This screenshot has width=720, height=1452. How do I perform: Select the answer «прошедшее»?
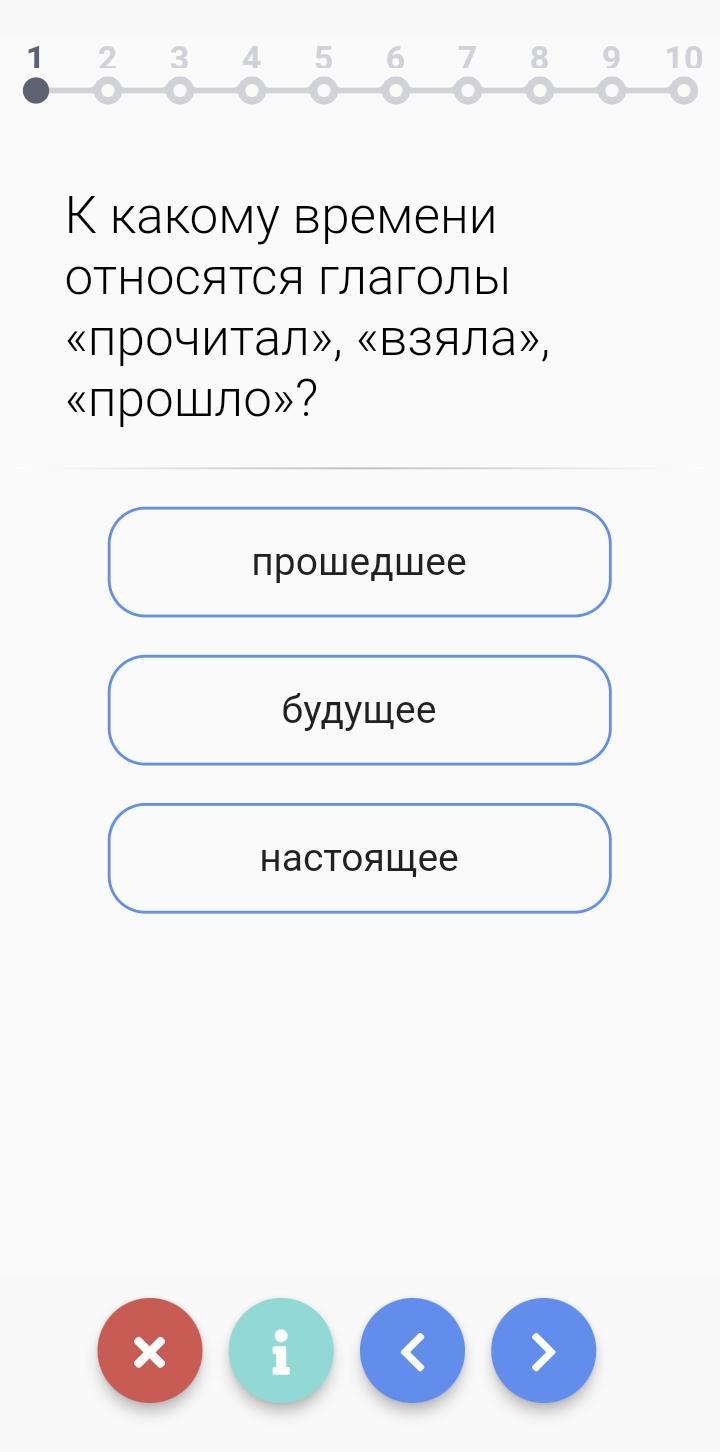tap(359, 562)
